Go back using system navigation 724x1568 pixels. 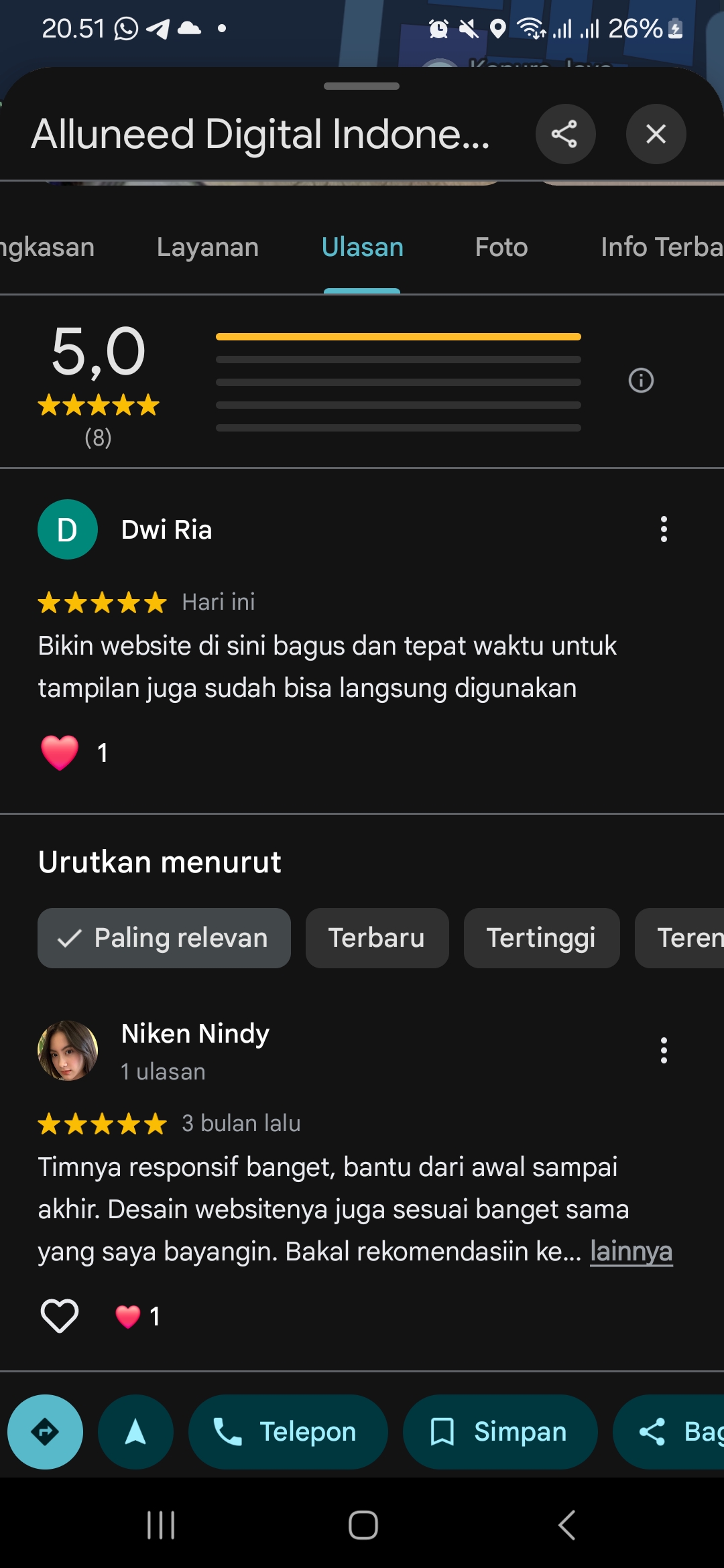point(566,1526)
